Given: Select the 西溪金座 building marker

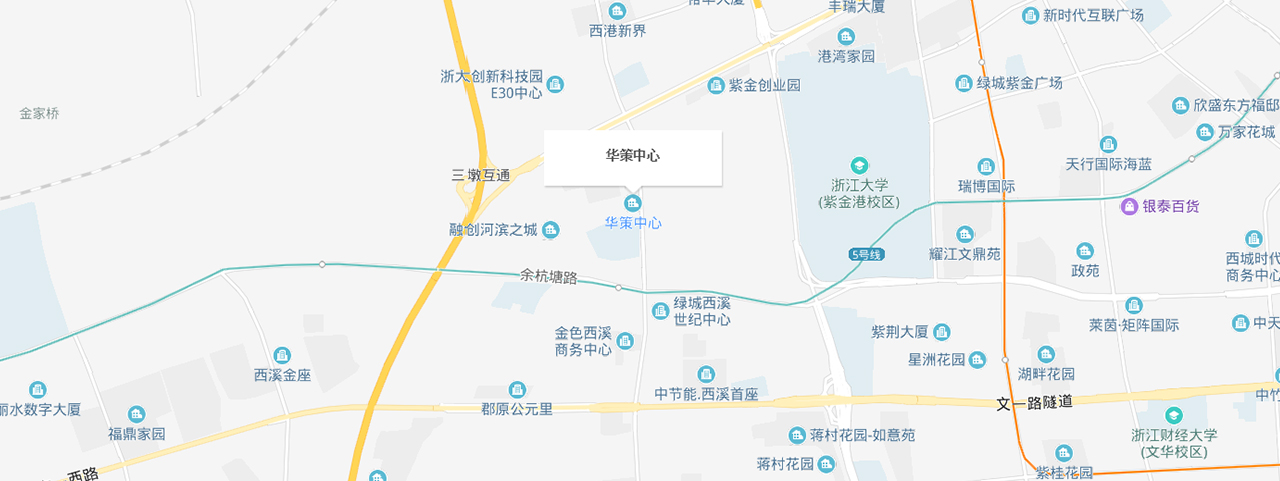Looking at the screenshot, I should (282, 356).
